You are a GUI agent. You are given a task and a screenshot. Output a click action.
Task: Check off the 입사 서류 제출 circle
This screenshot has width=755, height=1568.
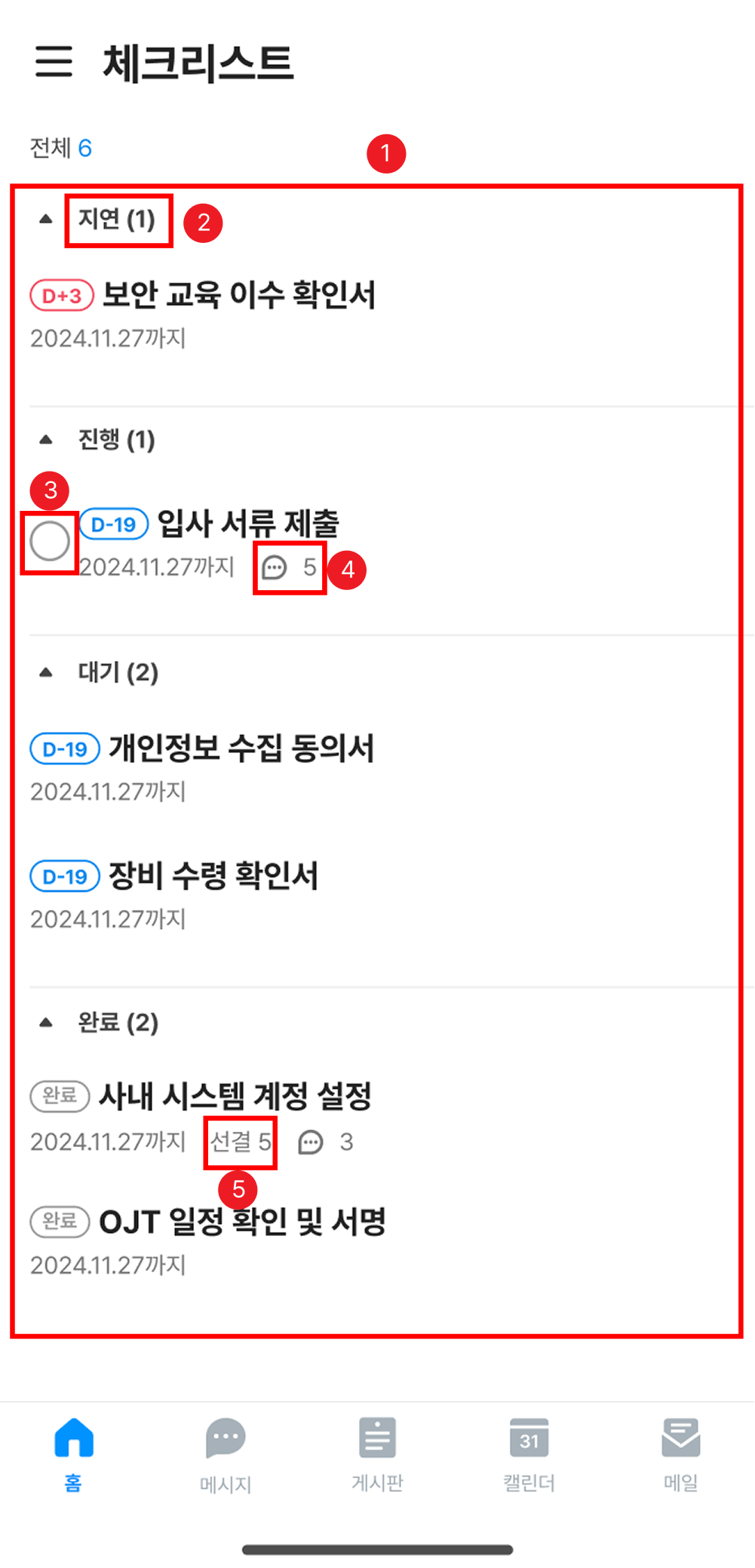[50, 542]
